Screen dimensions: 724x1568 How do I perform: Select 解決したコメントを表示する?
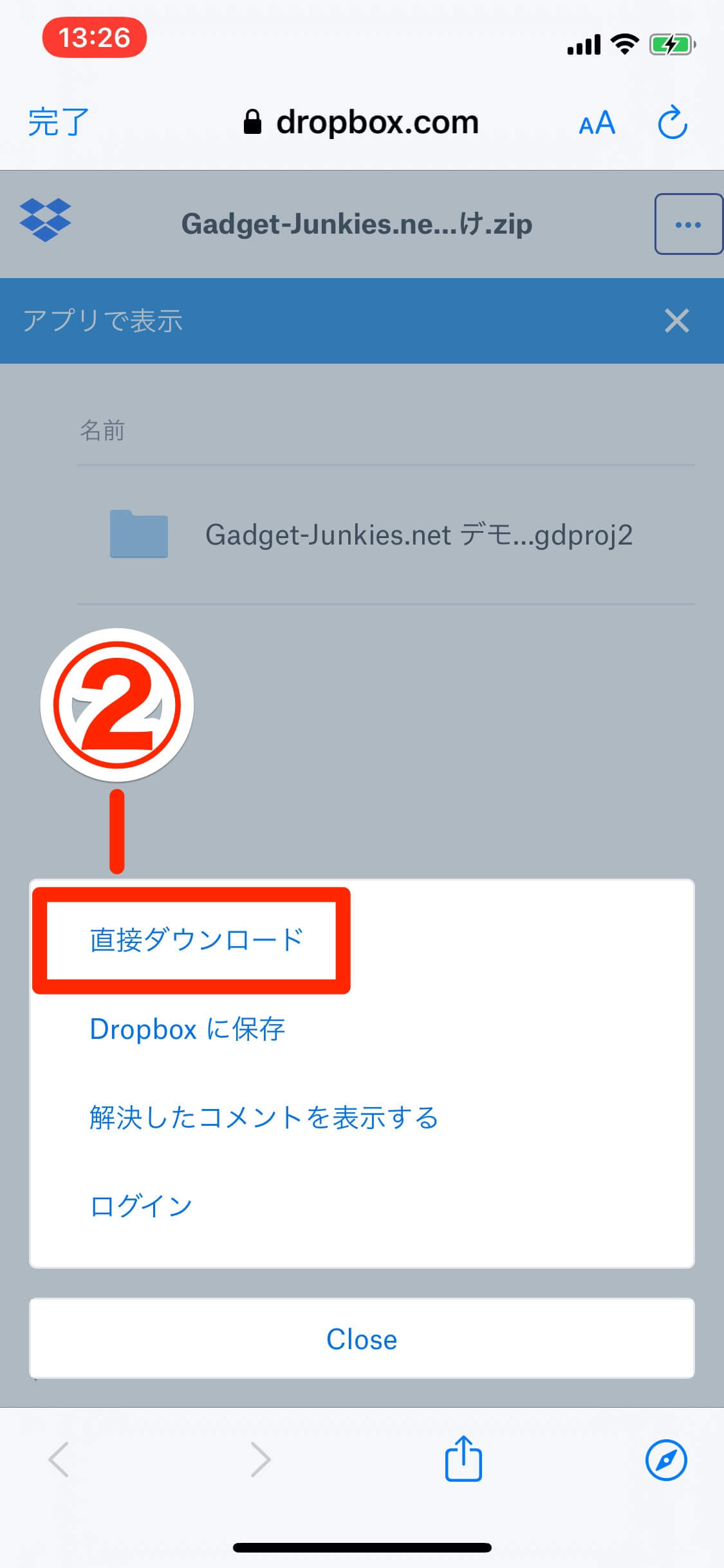click(x=264, y=1117)
